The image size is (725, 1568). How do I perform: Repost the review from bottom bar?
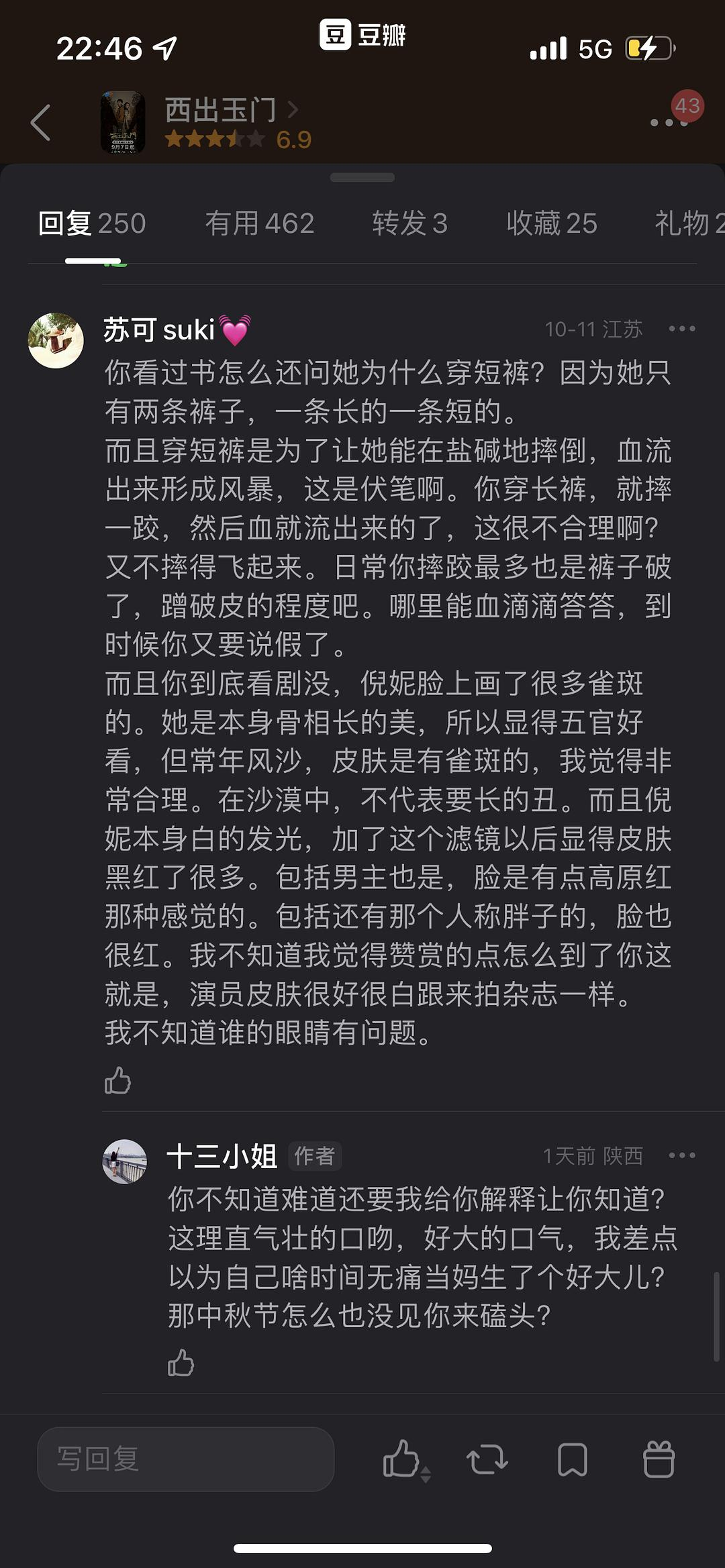(487, 1459)
